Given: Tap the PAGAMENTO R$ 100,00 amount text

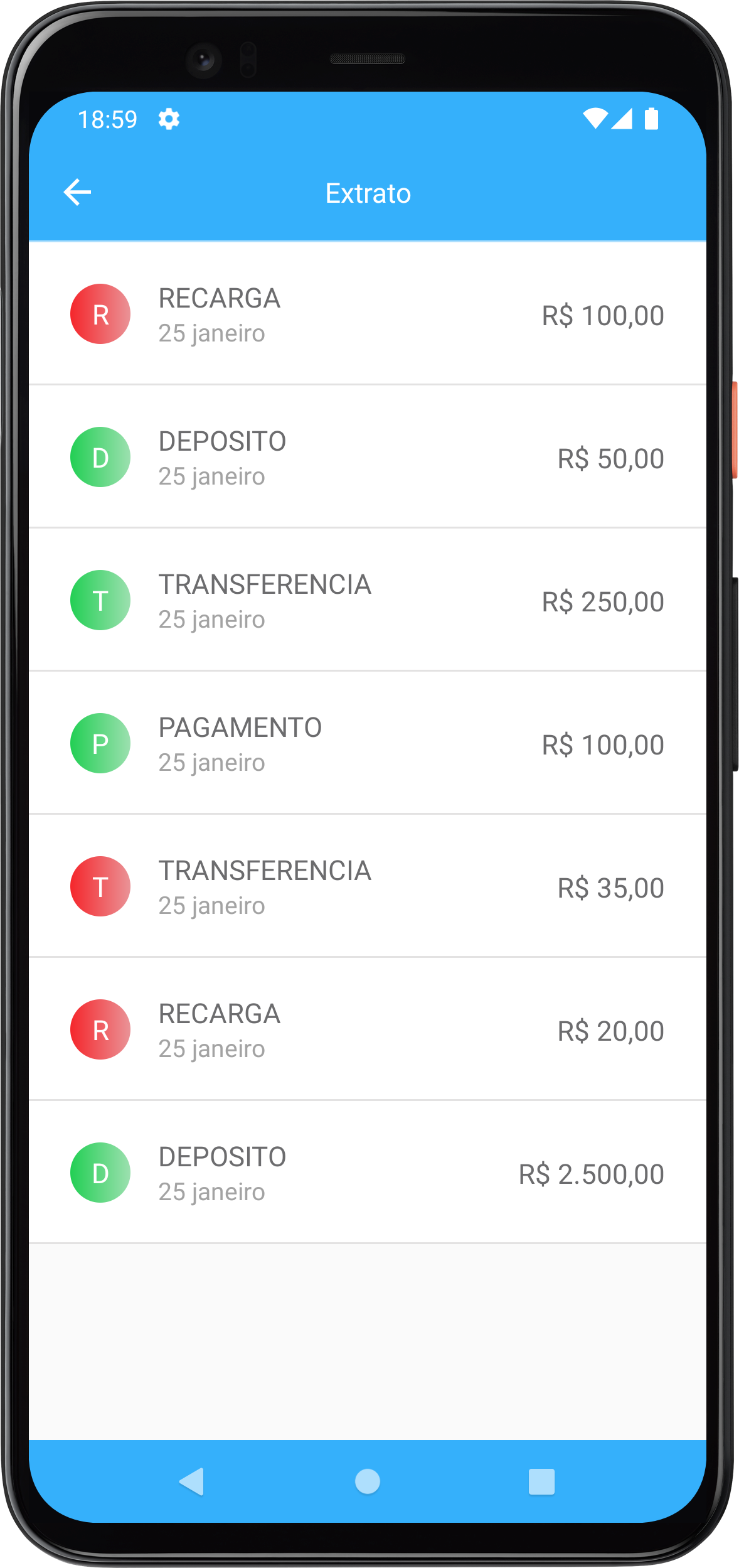Looking at the screenshot, I should (x=601, y=743).
